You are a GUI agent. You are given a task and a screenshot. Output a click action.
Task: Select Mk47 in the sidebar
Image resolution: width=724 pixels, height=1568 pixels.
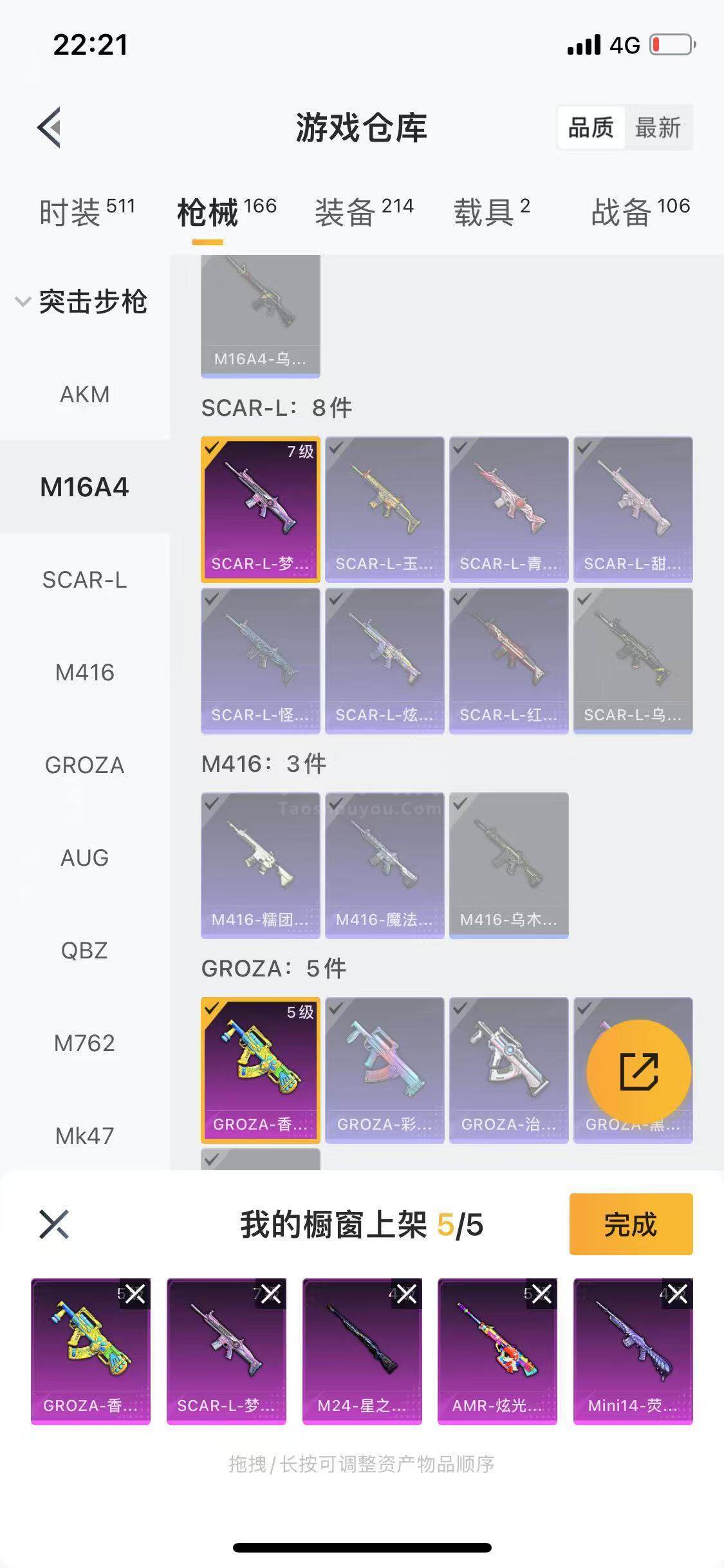click(x=84, y=1135)
